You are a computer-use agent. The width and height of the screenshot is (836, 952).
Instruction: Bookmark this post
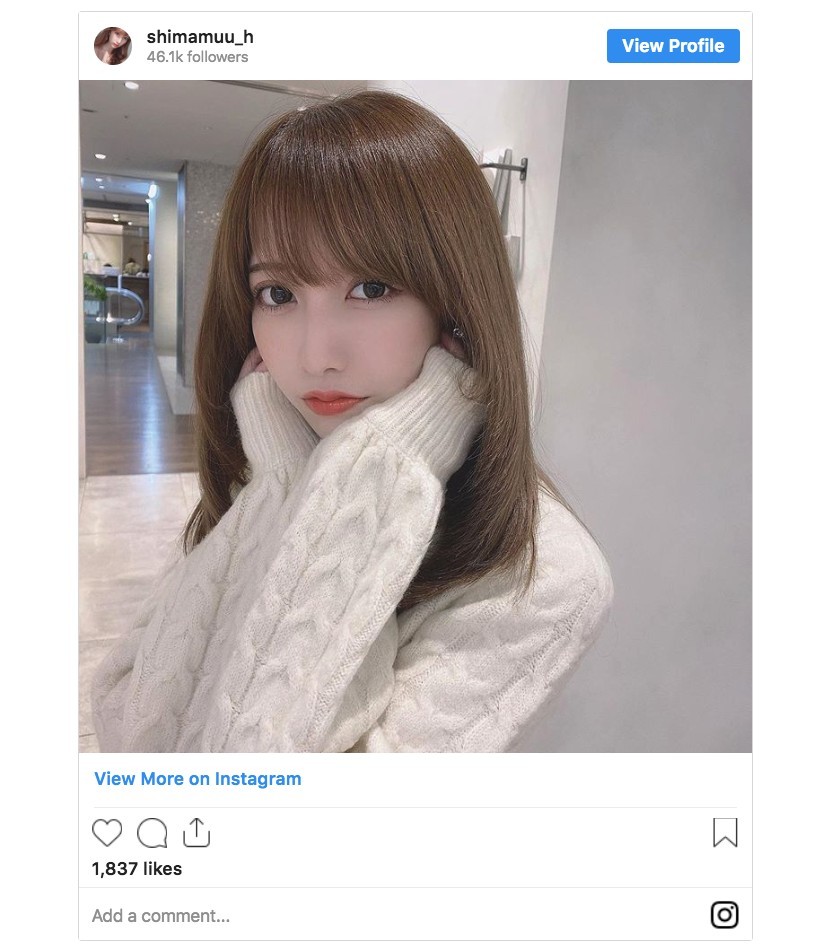coord(725,833)
